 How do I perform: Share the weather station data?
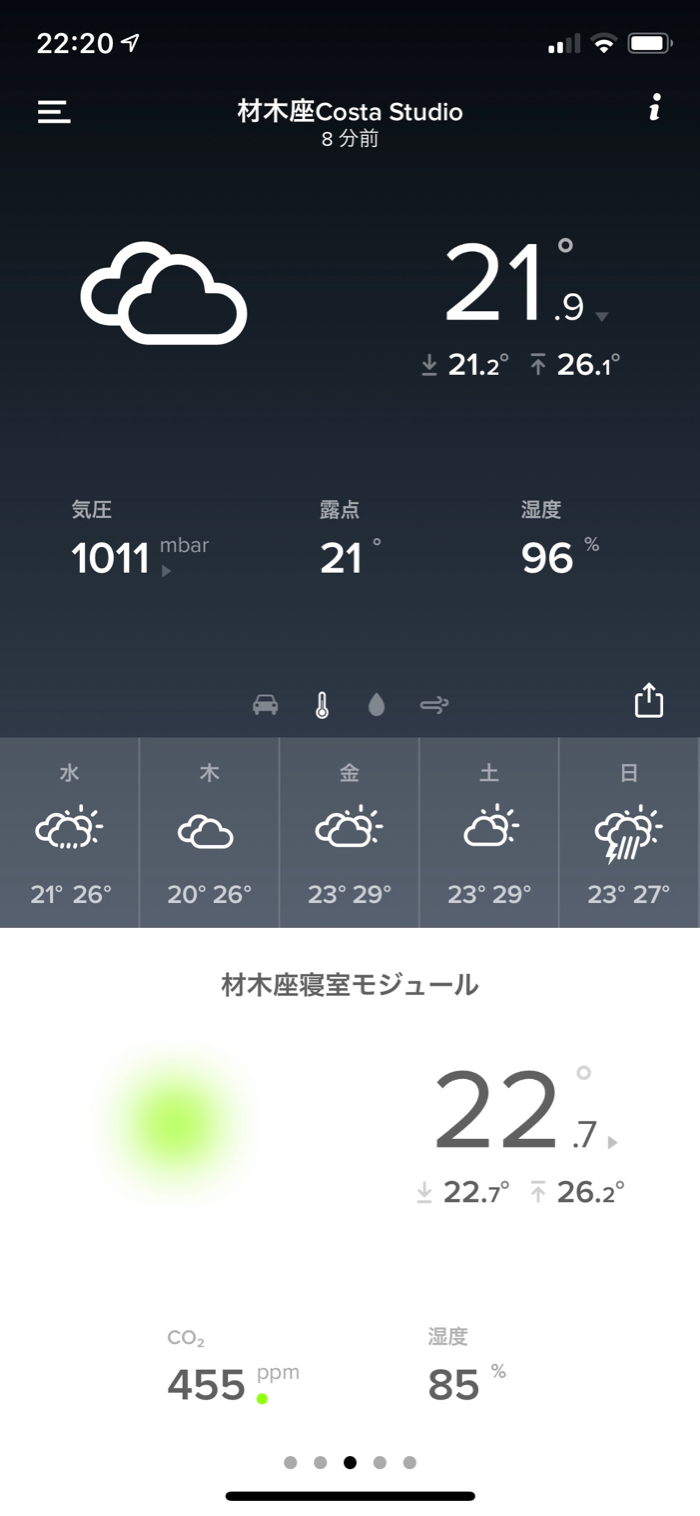click(649, 700)
